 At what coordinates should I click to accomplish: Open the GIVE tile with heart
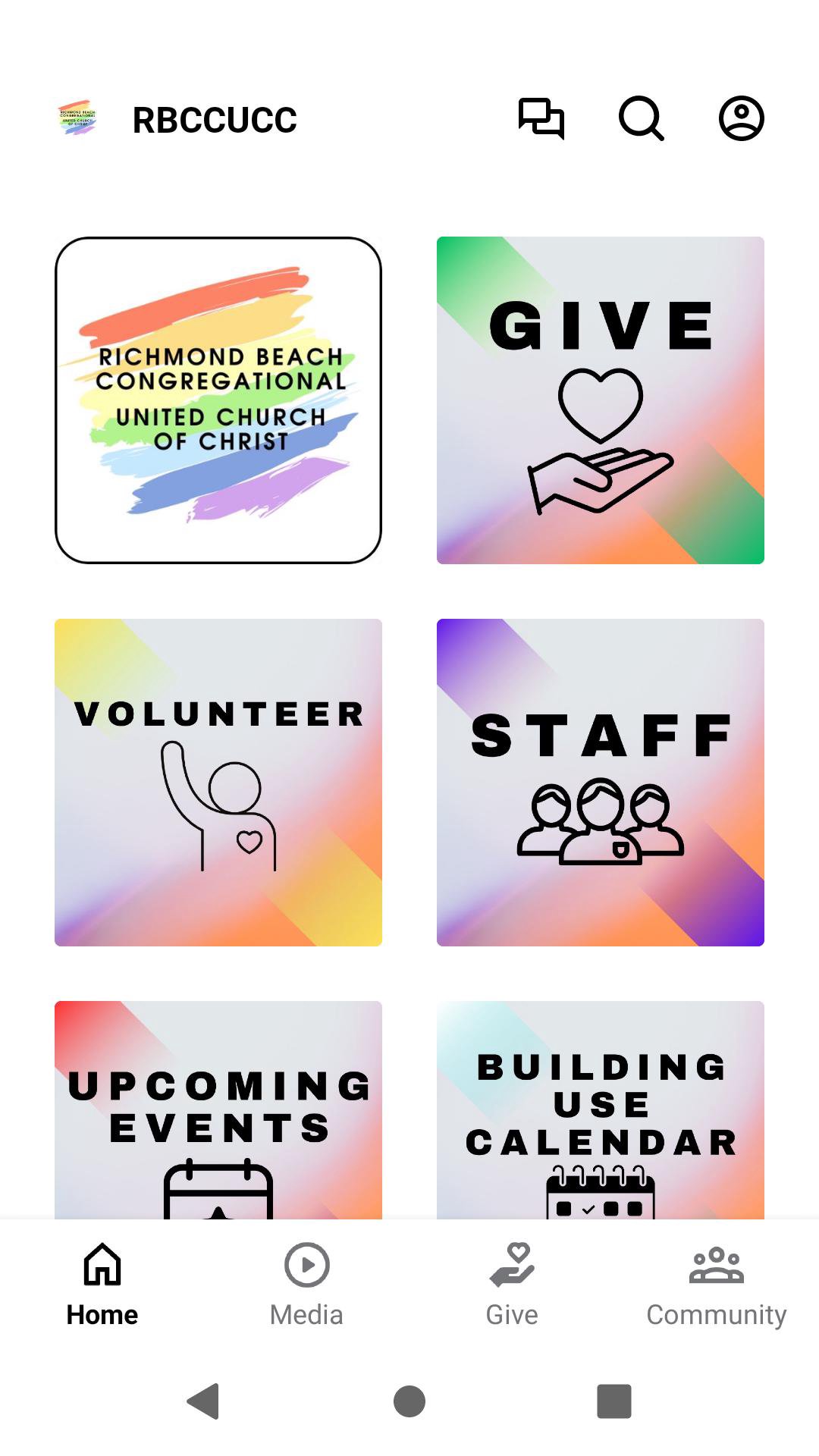[600, 400]
